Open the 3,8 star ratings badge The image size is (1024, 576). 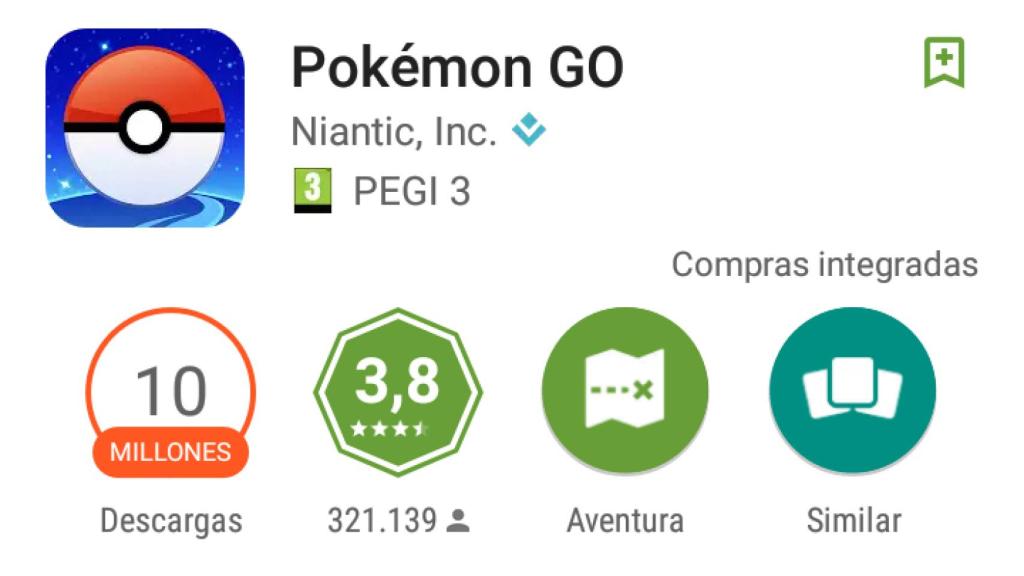(x=397, y=392)
